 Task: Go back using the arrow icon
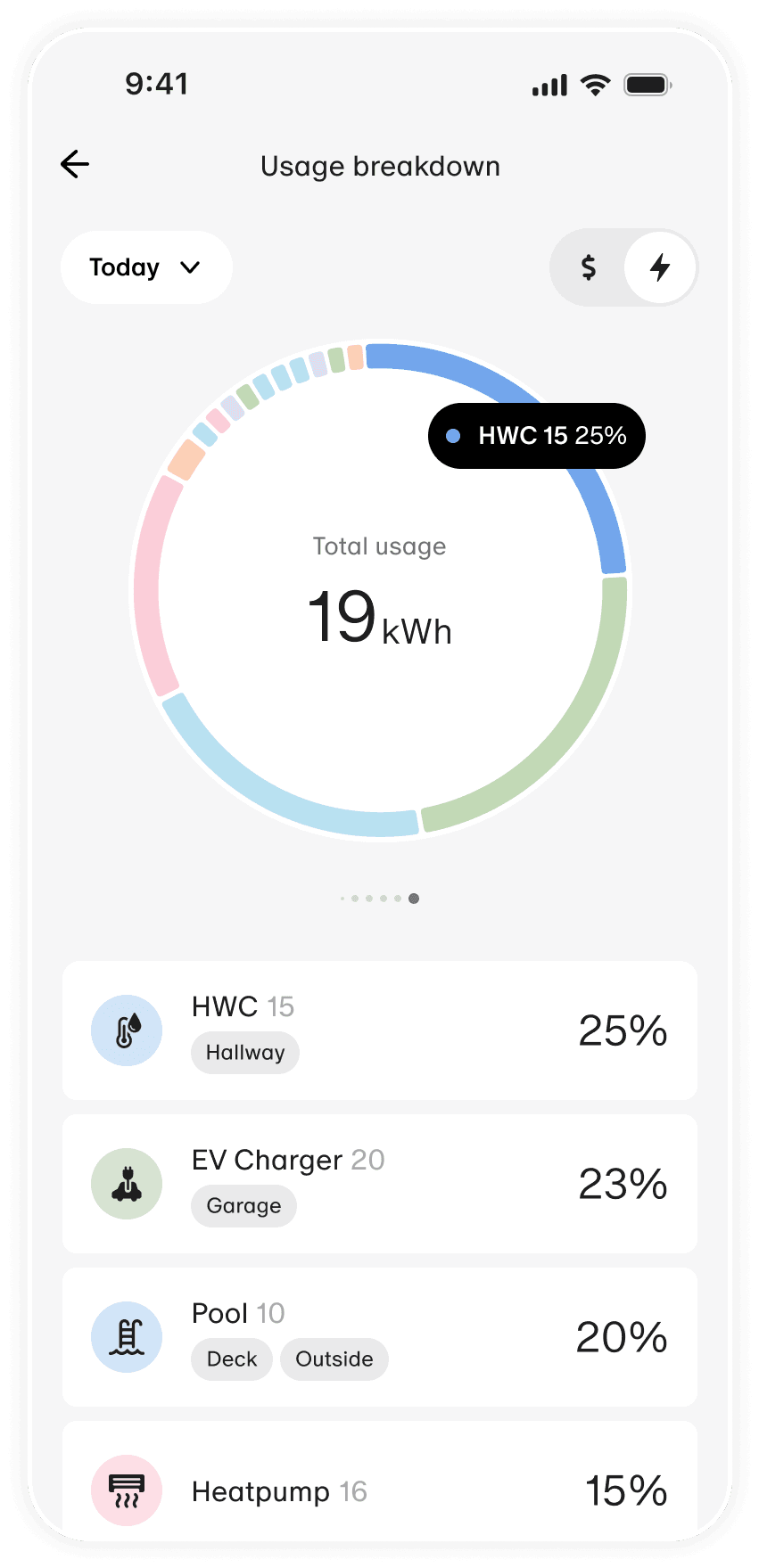coord(75,164)
